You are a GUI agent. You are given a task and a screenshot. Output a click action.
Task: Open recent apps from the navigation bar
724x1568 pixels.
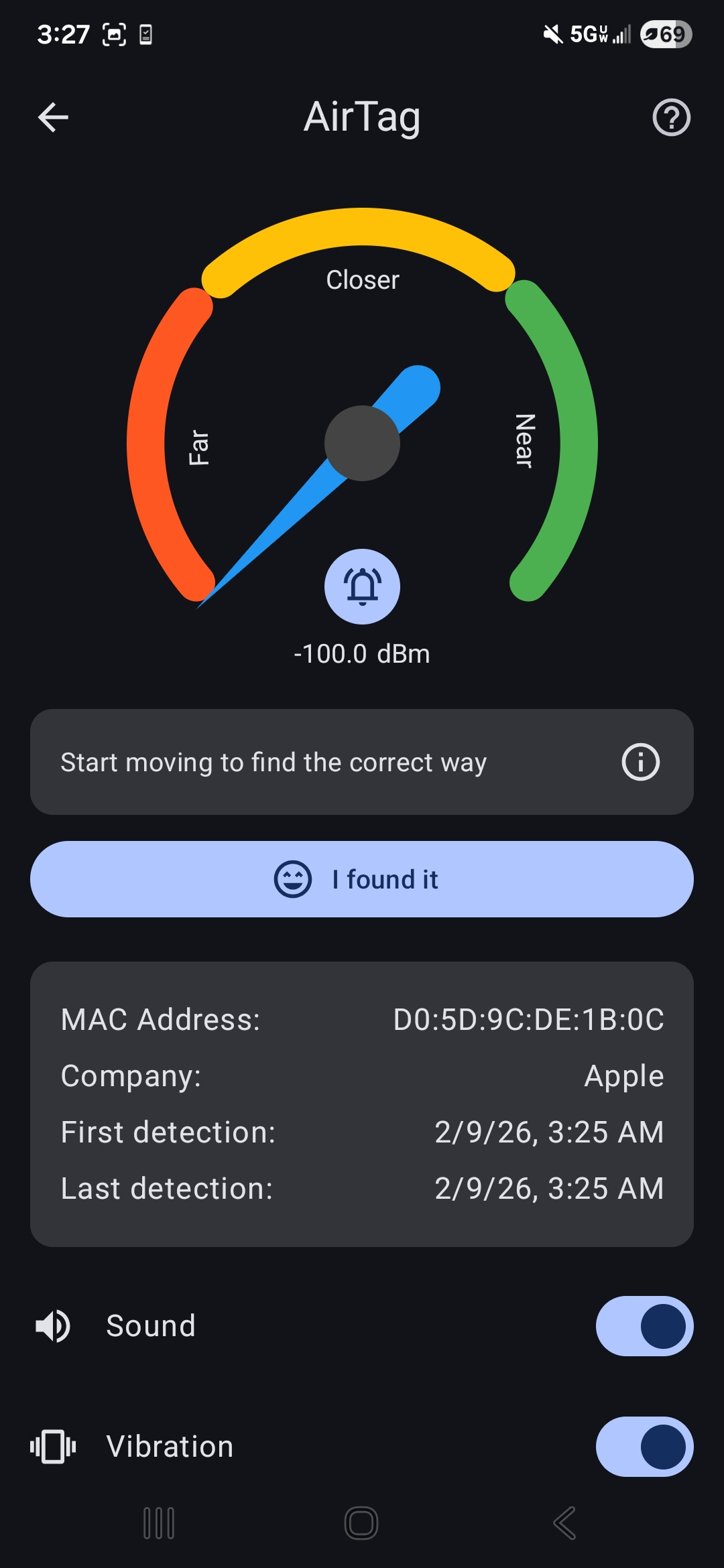tap(159, 1523)
